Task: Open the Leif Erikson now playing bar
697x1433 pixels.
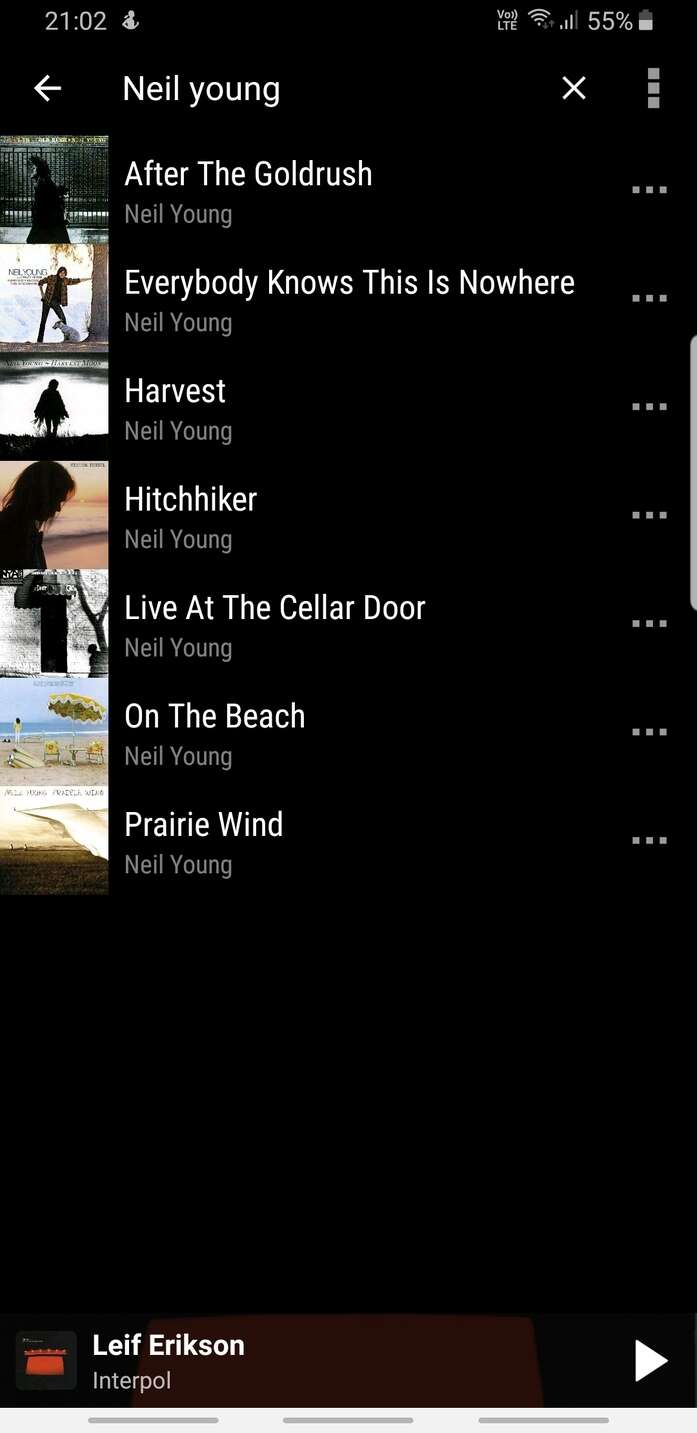Action: pyautogui.click(x=300, y=1360)
